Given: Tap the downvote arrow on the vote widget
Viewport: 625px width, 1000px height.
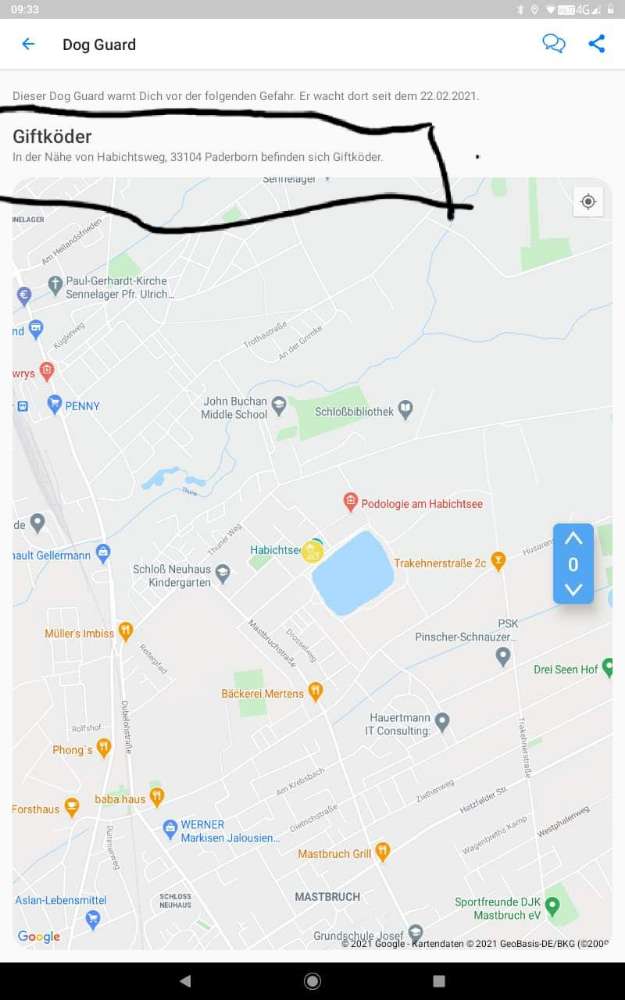Looking at the screenshot, I should click(573, 590).
